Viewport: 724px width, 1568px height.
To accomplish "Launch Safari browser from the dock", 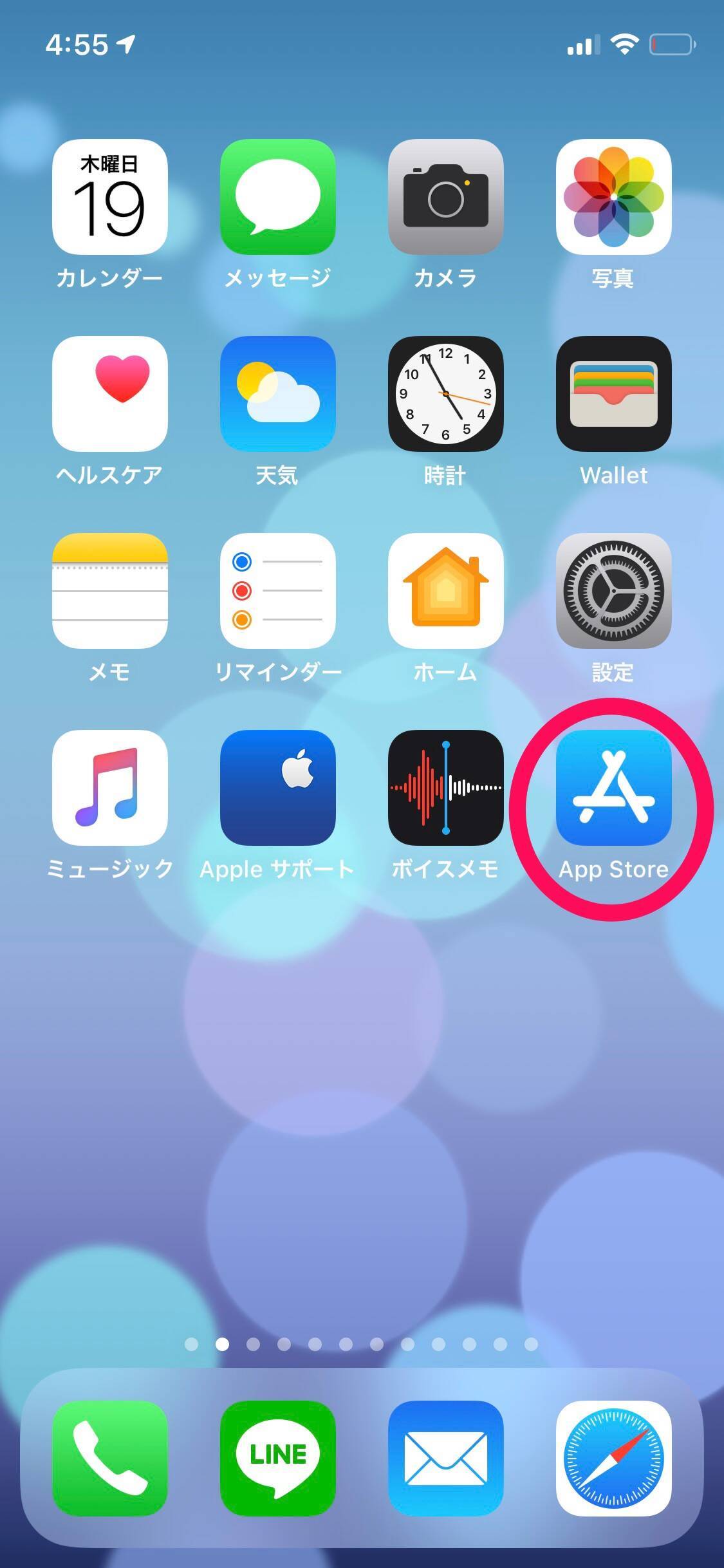I will pos(614,1459).
